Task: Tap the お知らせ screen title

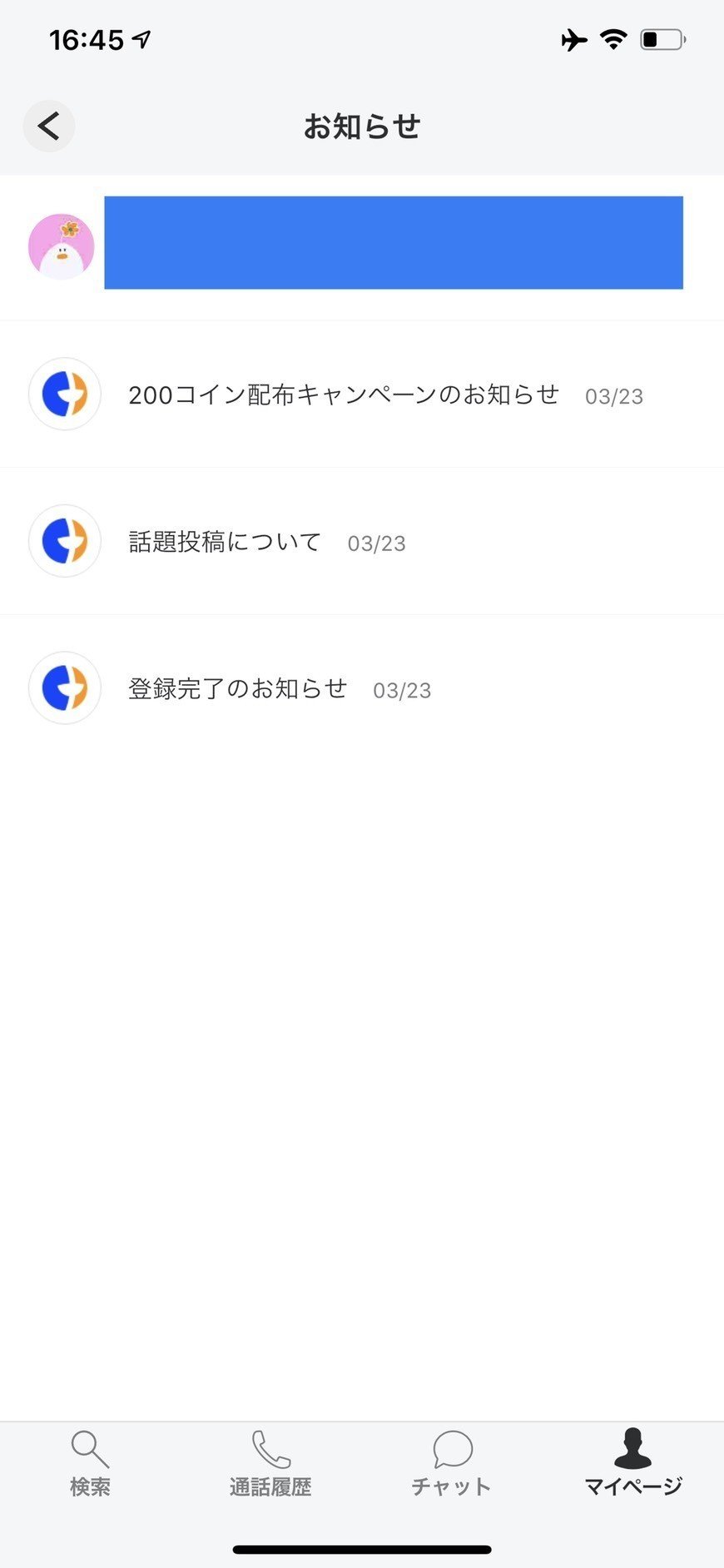Action: [x=362, y=126]
